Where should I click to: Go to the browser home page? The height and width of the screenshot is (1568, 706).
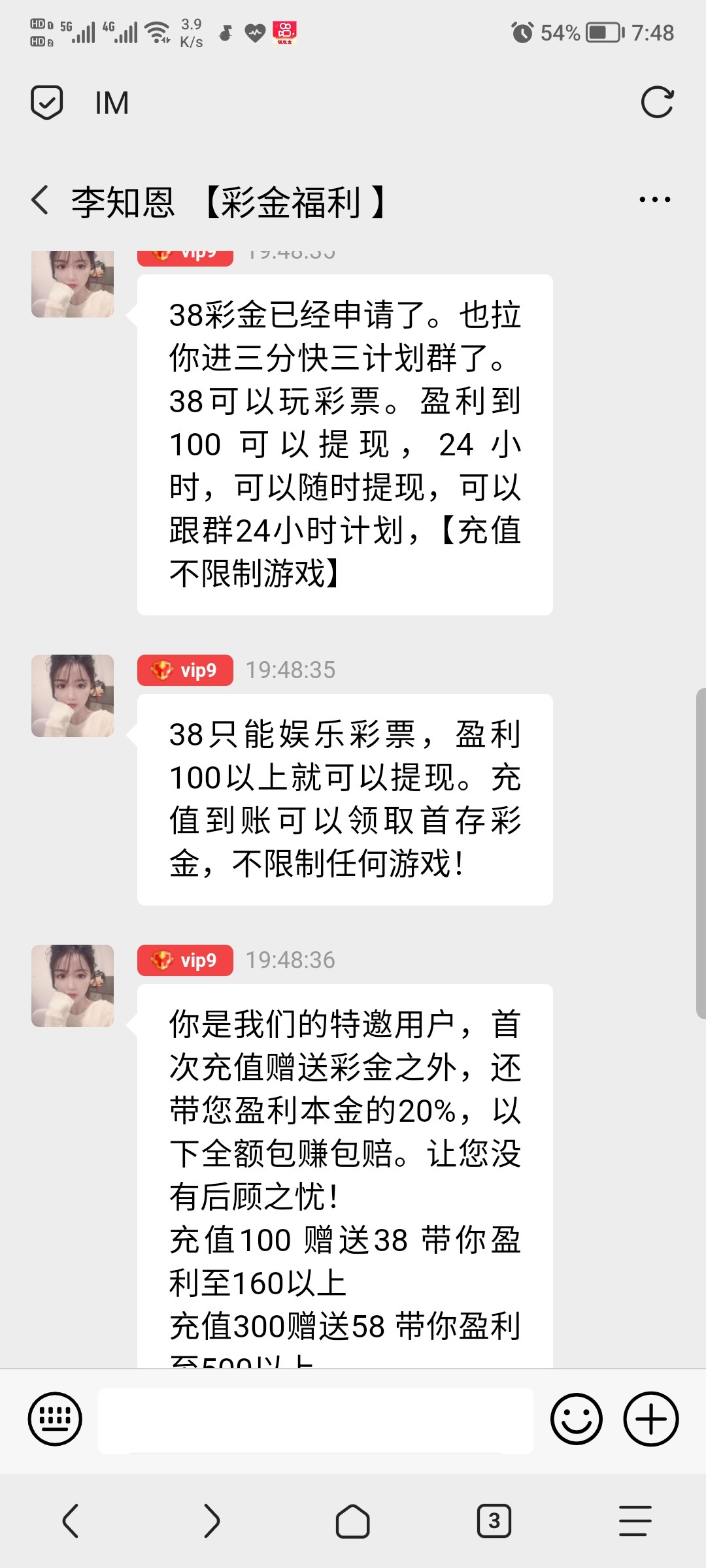coord(352,1521)
